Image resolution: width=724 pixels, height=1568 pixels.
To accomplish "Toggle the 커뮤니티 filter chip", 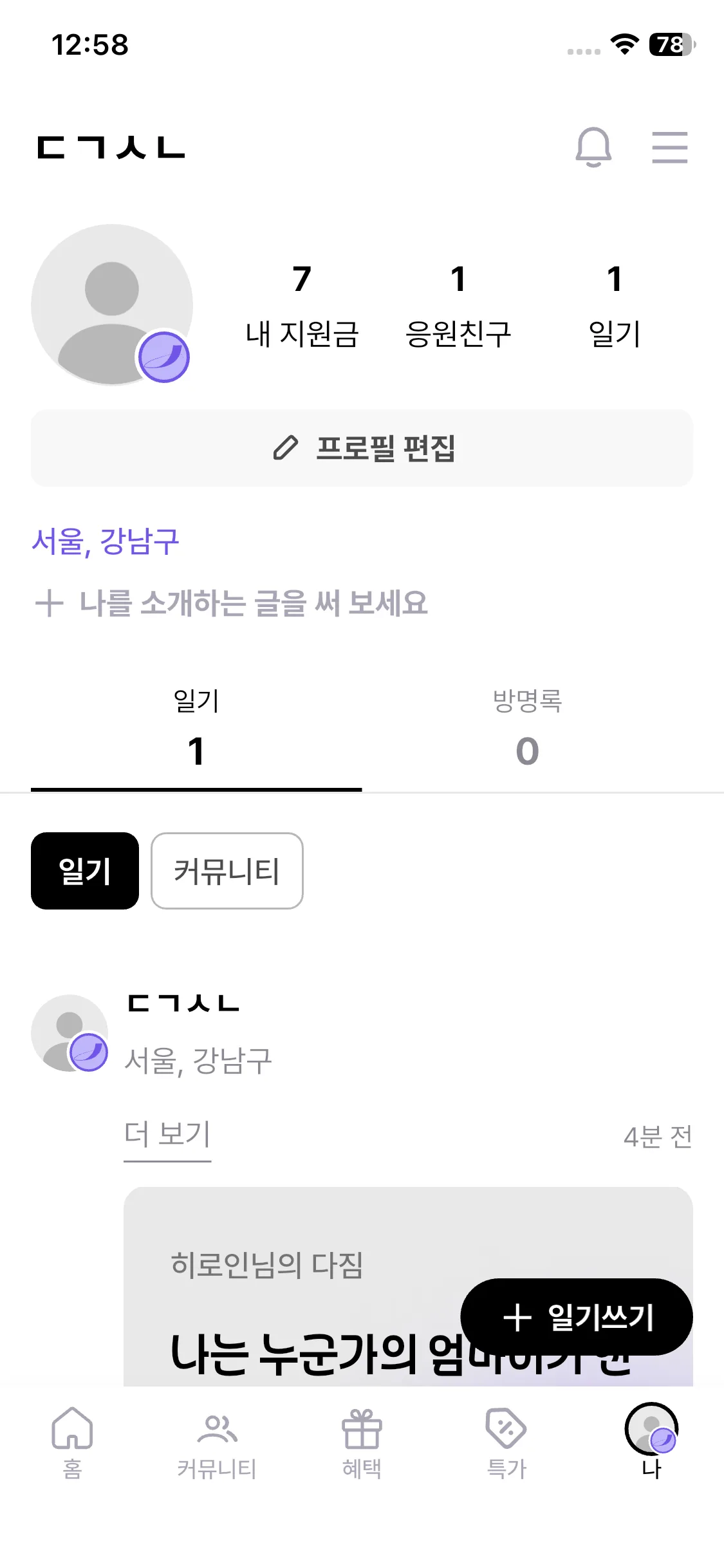I will click(x=227, y=870).
